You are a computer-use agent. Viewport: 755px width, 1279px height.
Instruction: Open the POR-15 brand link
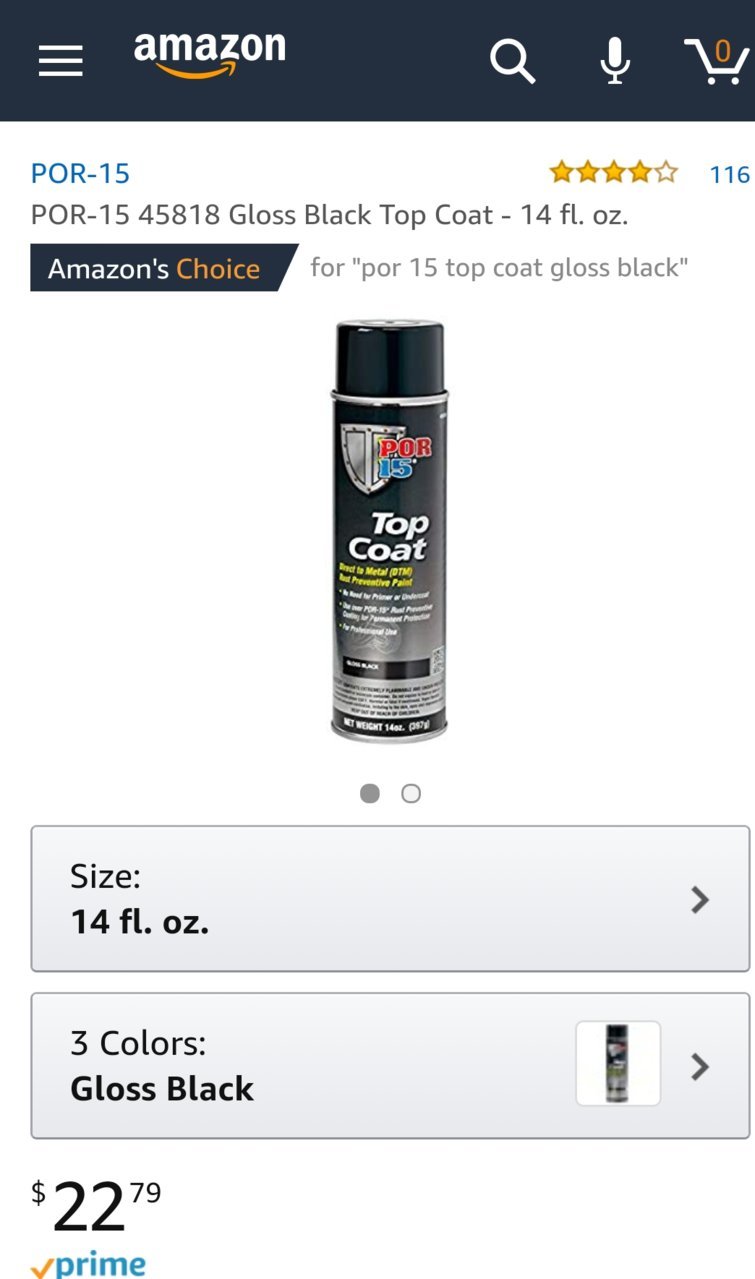pos(80,173)
